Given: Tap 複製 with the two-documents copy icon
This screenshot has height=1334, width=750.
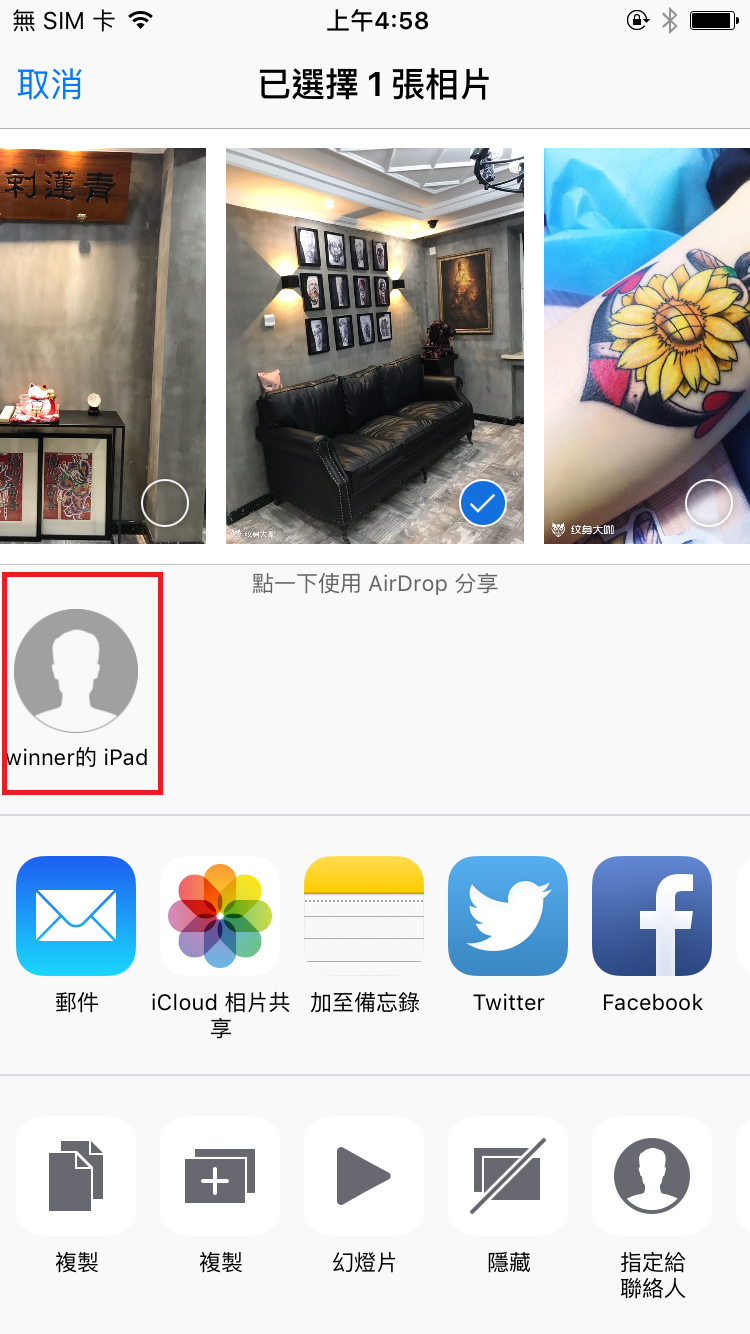Looking at the screenshot, I should 76,1176.
